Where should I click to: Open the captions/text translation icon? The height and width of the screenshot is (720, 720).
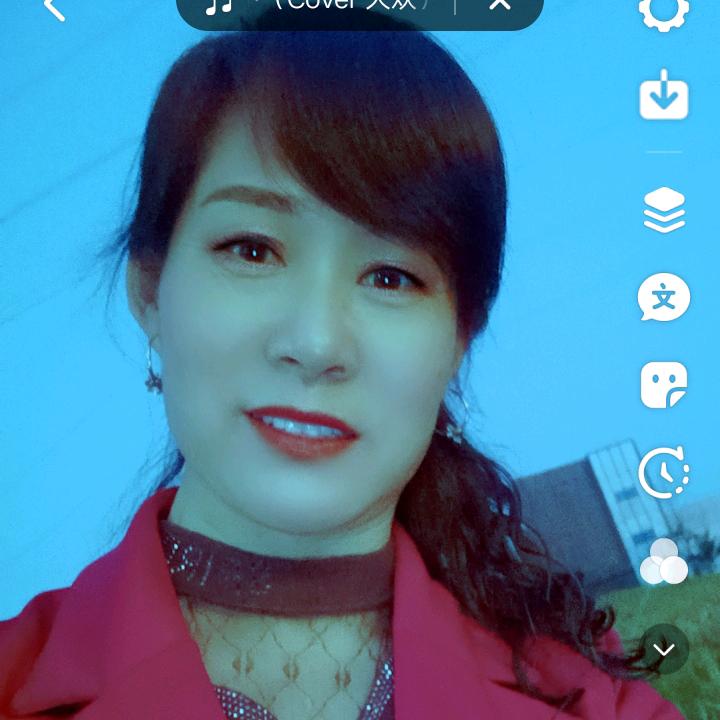click(664, 298)
